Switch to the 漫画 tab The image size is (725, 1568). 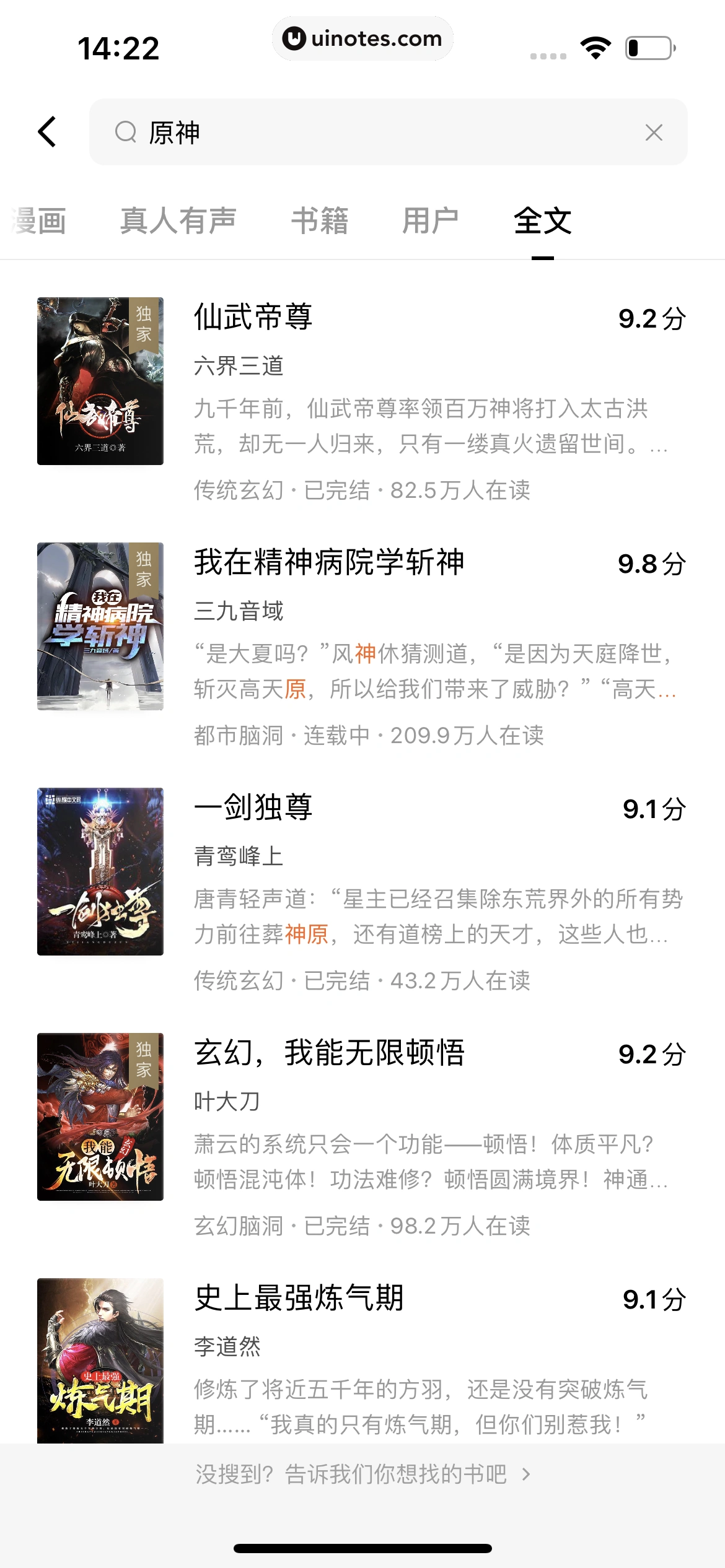pos(38,221)
